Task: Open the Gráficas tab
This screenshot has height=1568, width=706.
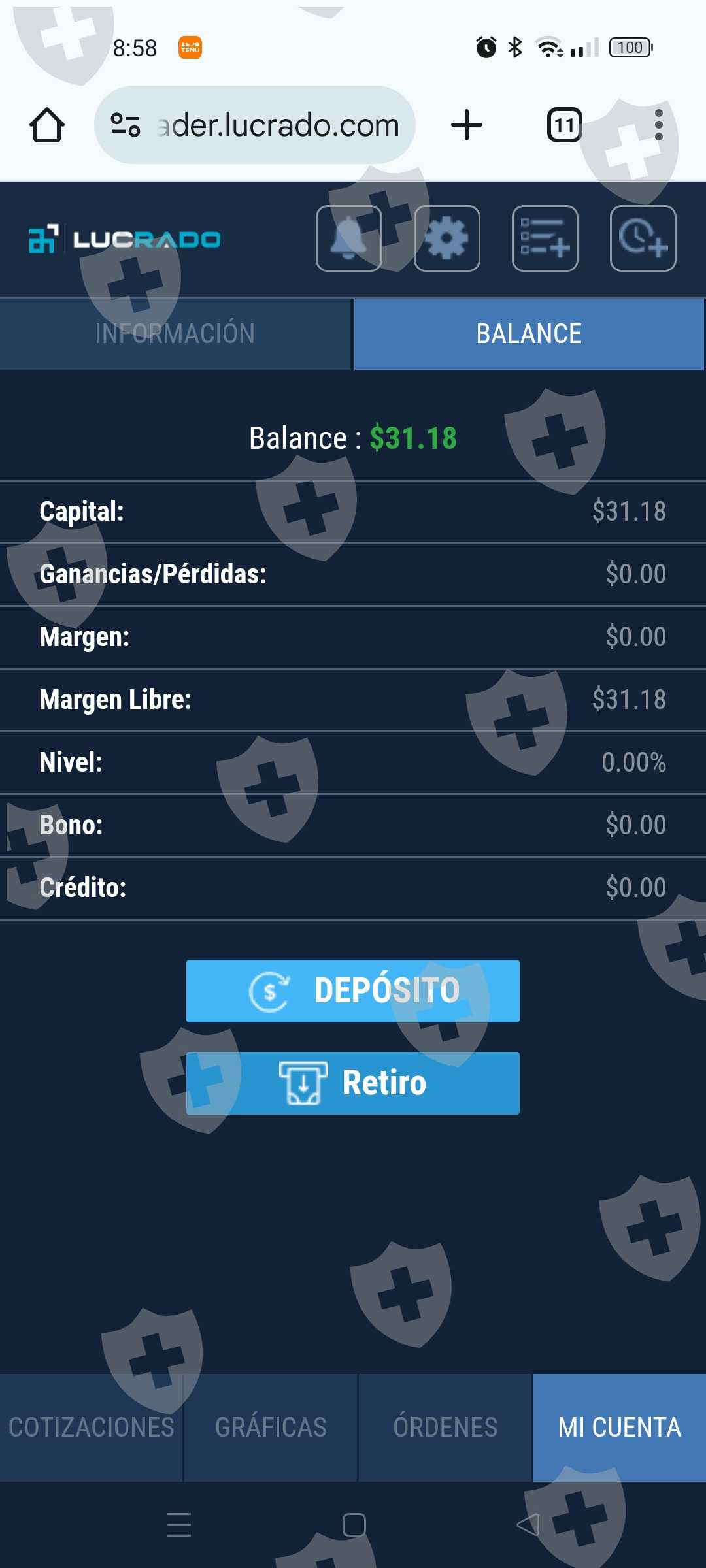Action: (x=271, y=1428)
